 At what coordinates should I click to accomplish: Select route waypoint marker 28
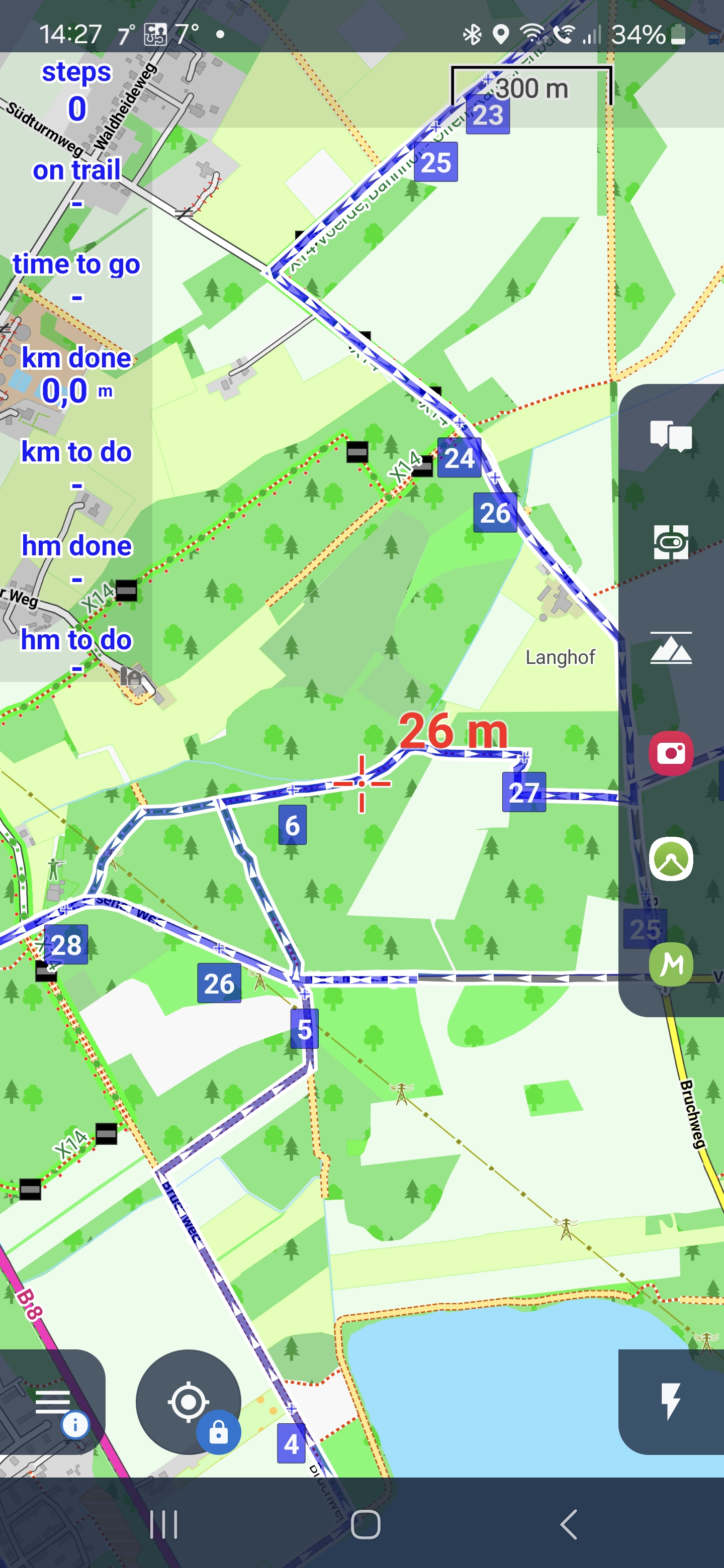coord(66,944)
